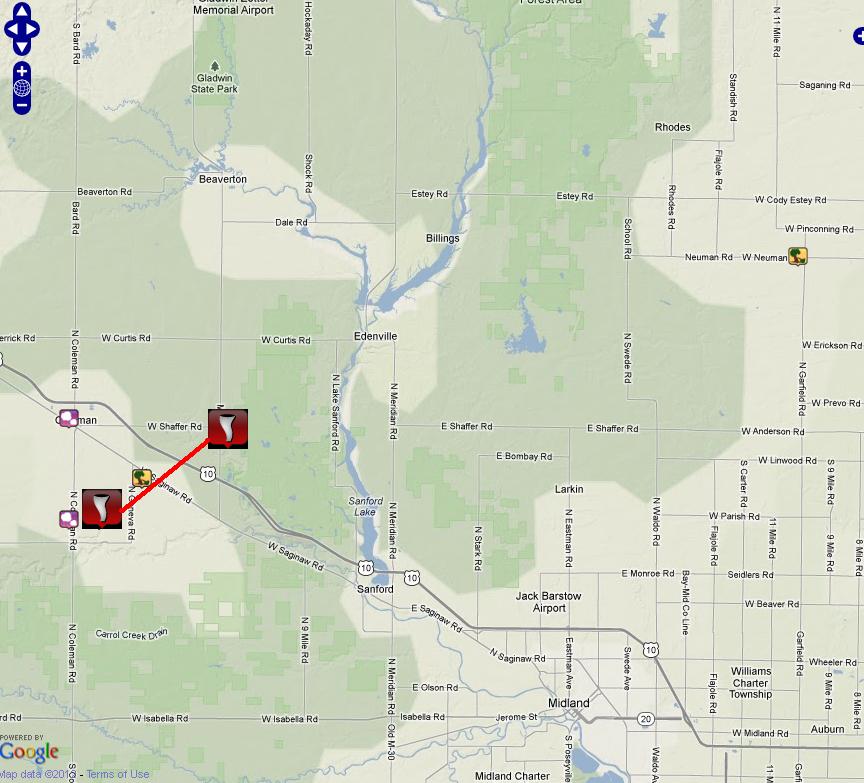This screenshot has width=864, height=783.
Task: Open the tree damage marker on Neuman Rd
Action: (797, 256)
